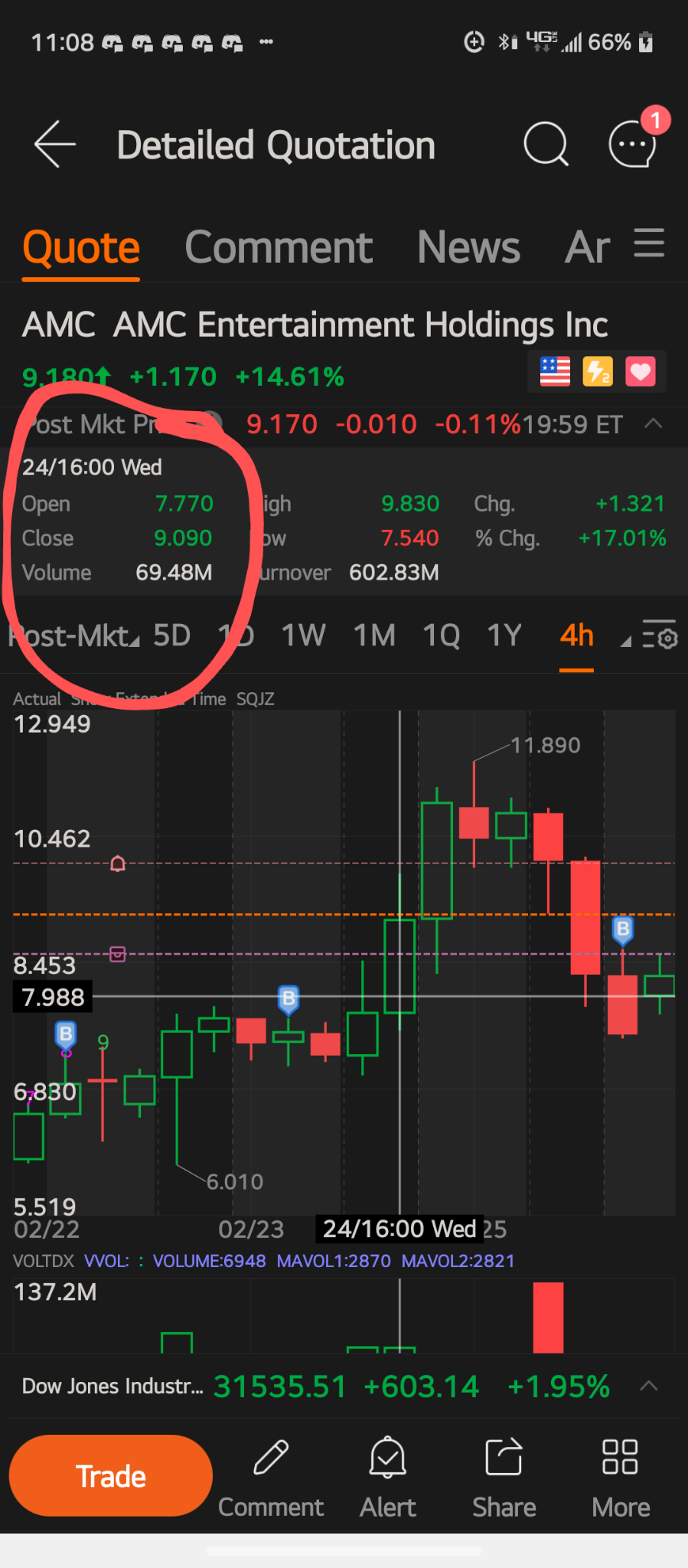
Task: Share this AMC quote
Action: click(504, 1476)
